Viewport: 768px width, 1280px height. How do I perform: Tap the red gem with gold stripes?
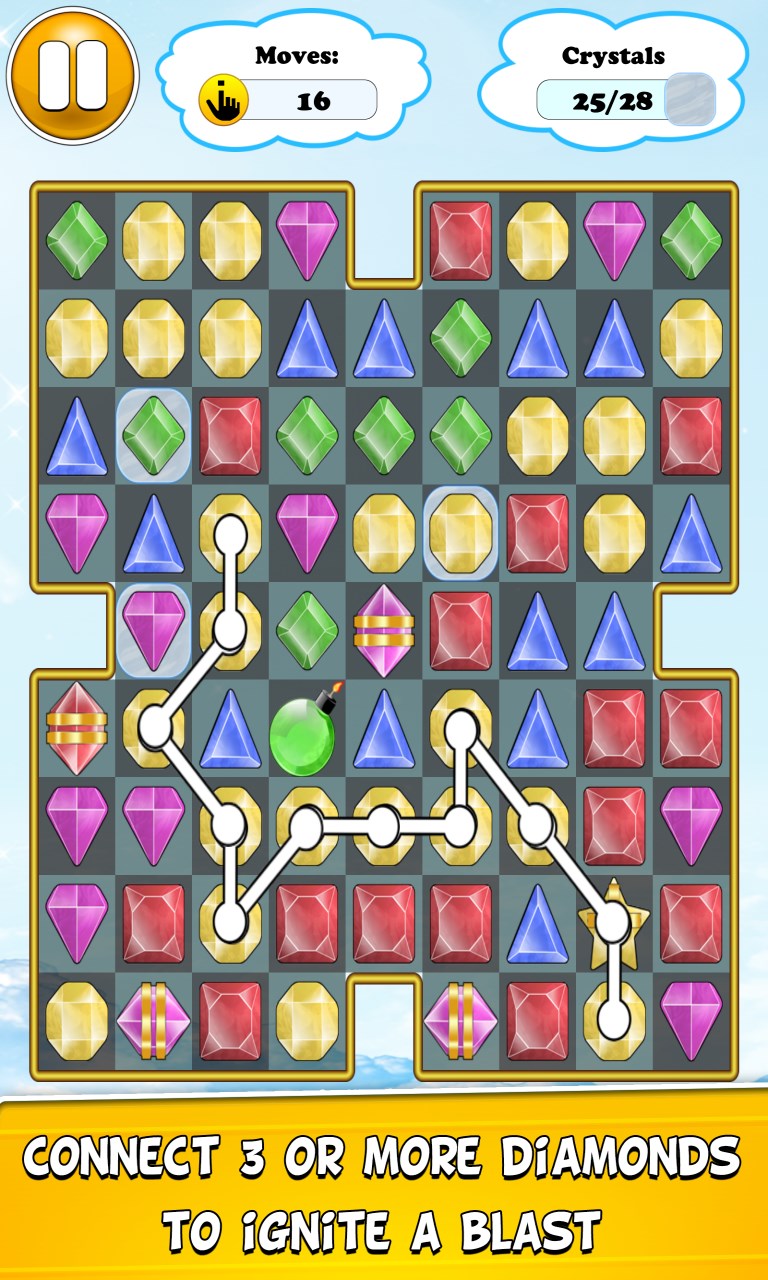click(x=77, y=728)
